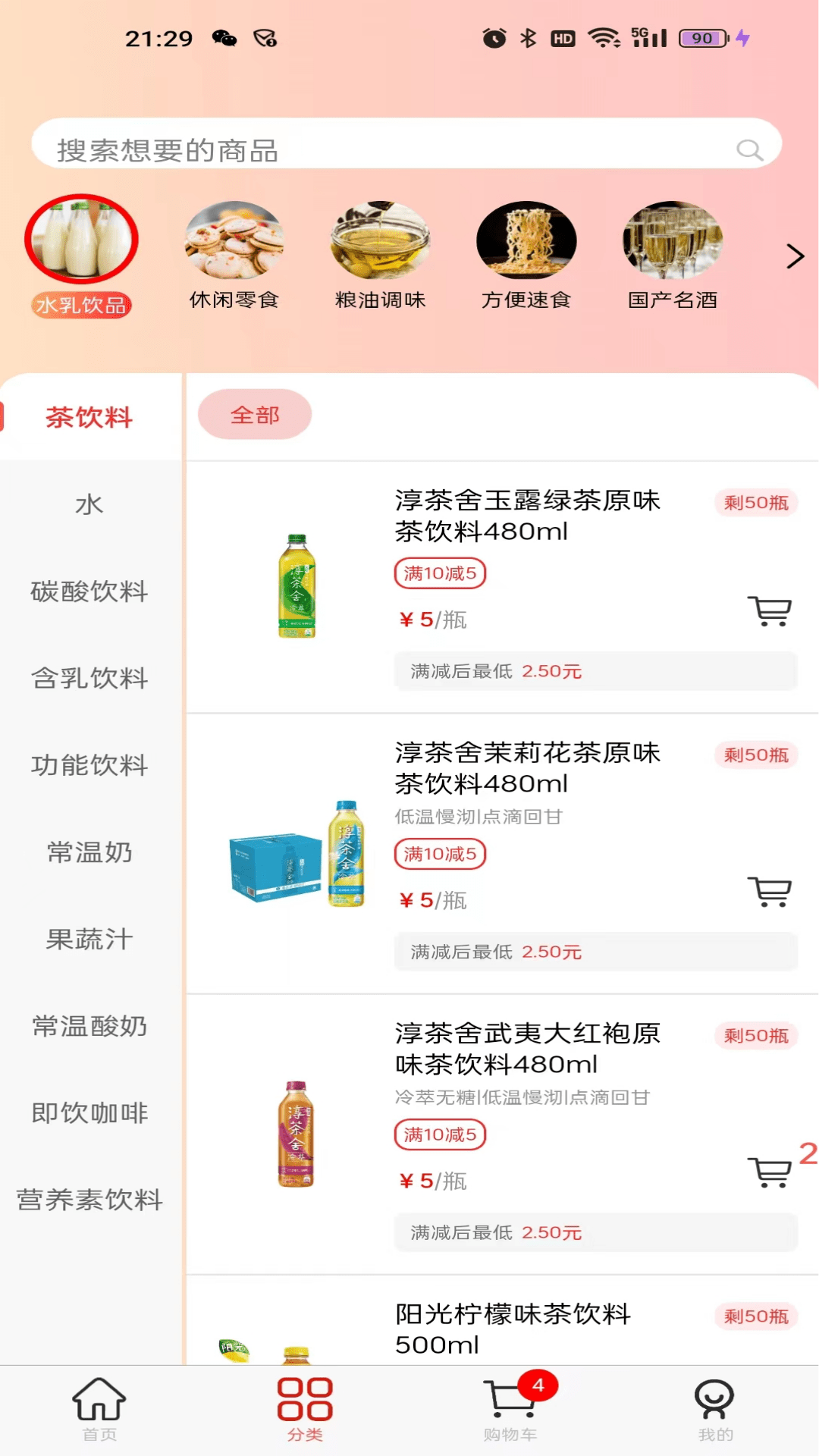Open the 方便速食 category
Viewport: 819px width, 1456px height.
coord(526,254)
